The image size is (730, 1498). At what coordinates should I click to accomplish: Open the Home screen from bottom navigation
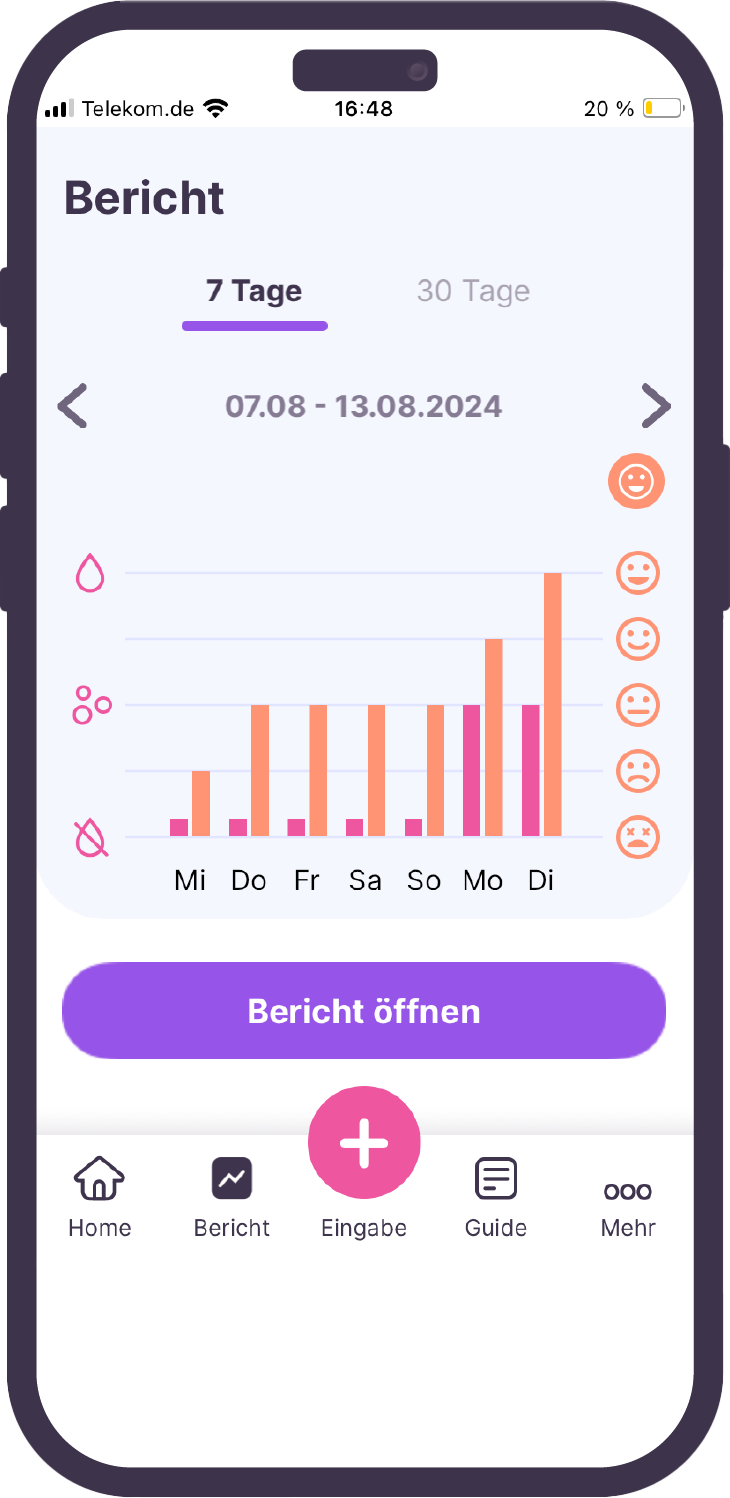pos(99,1195)
